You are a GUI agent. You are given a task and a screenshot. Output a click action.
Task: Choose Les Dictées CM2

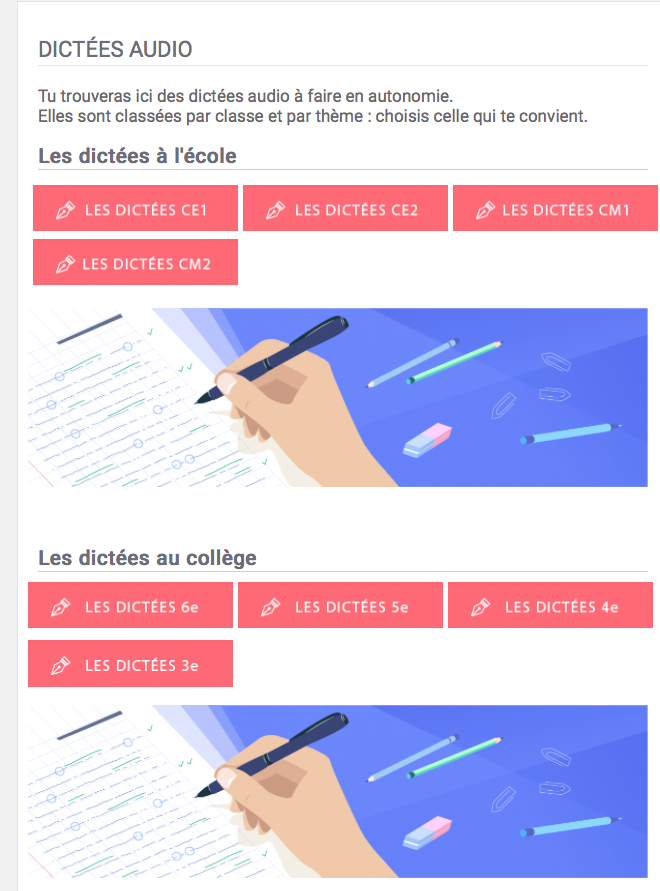[x=135, y=263]
